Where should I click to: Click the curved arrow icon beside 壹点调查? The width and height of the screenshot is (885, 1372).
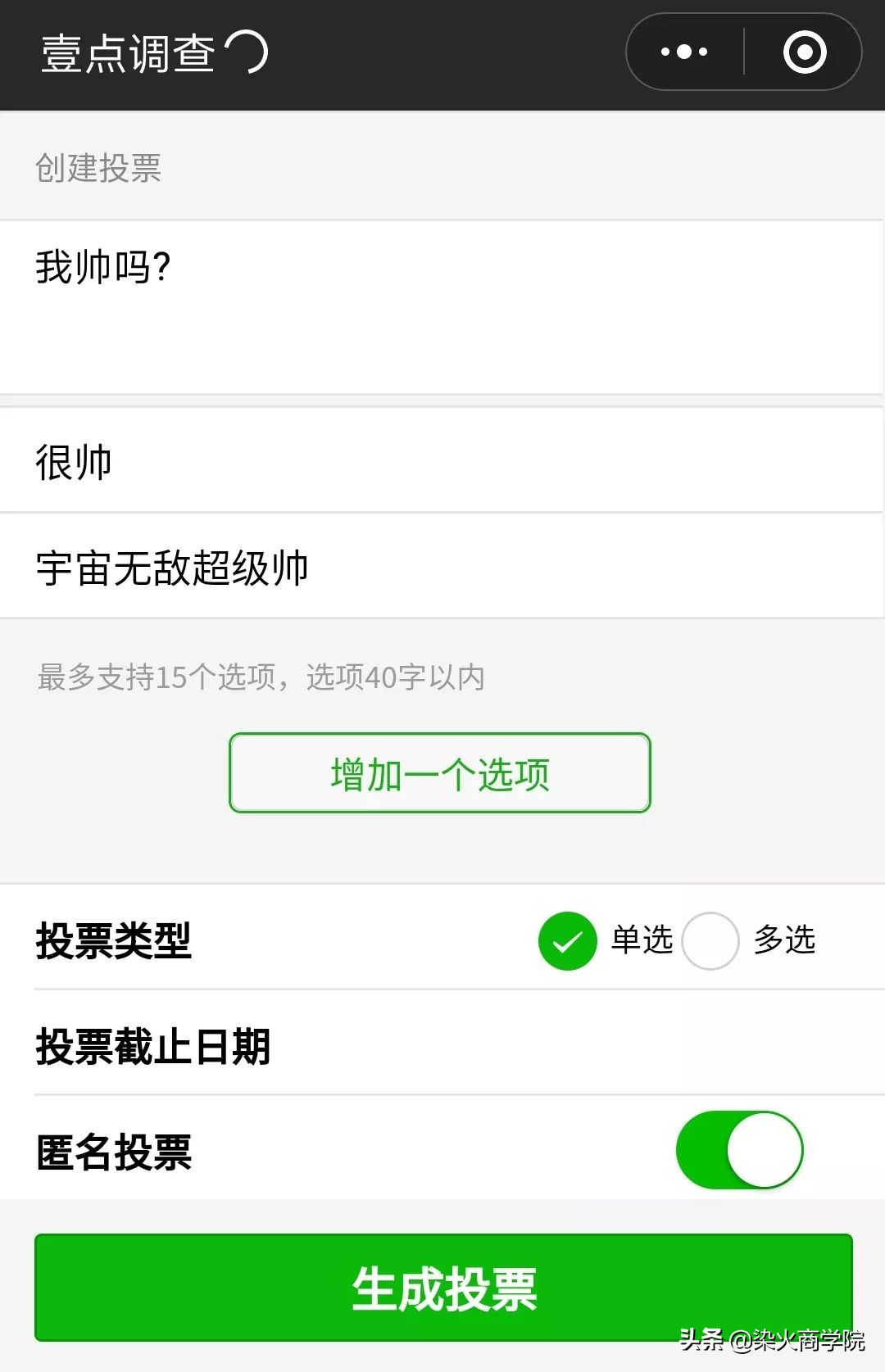pos(247,52)
